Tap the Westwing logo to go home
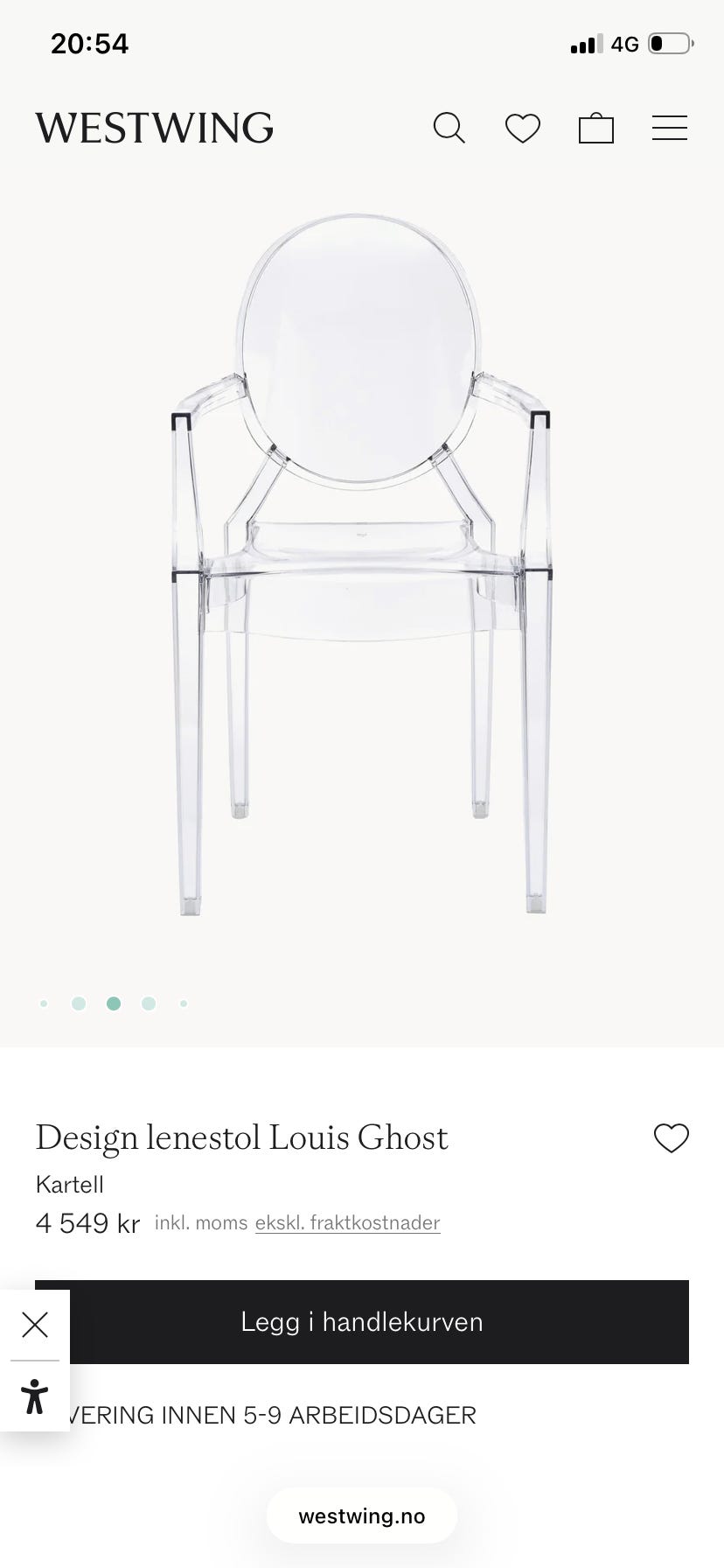Screen dimensions: 724x1568 (155, 128)
